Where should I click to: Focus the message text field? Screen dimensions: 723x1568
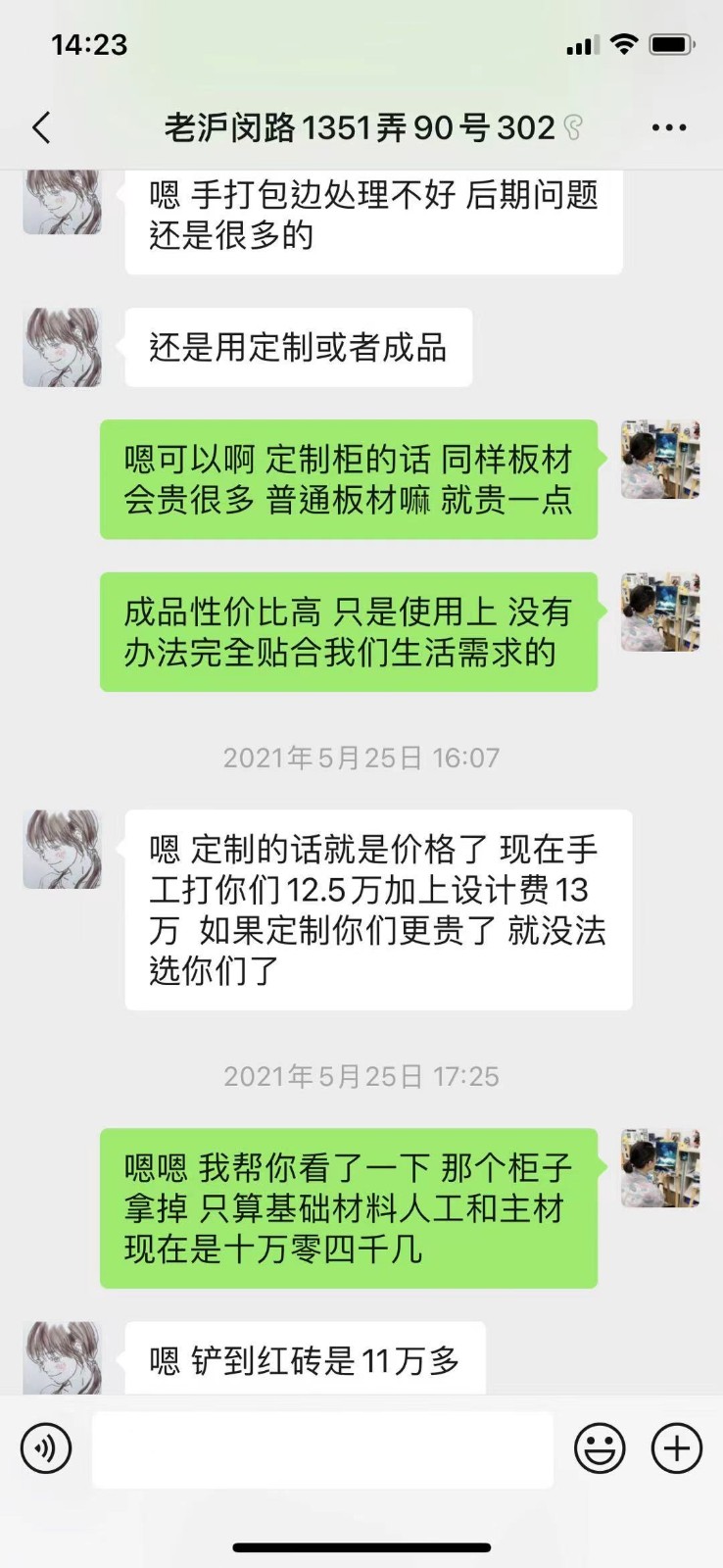tap(322, 1448)
